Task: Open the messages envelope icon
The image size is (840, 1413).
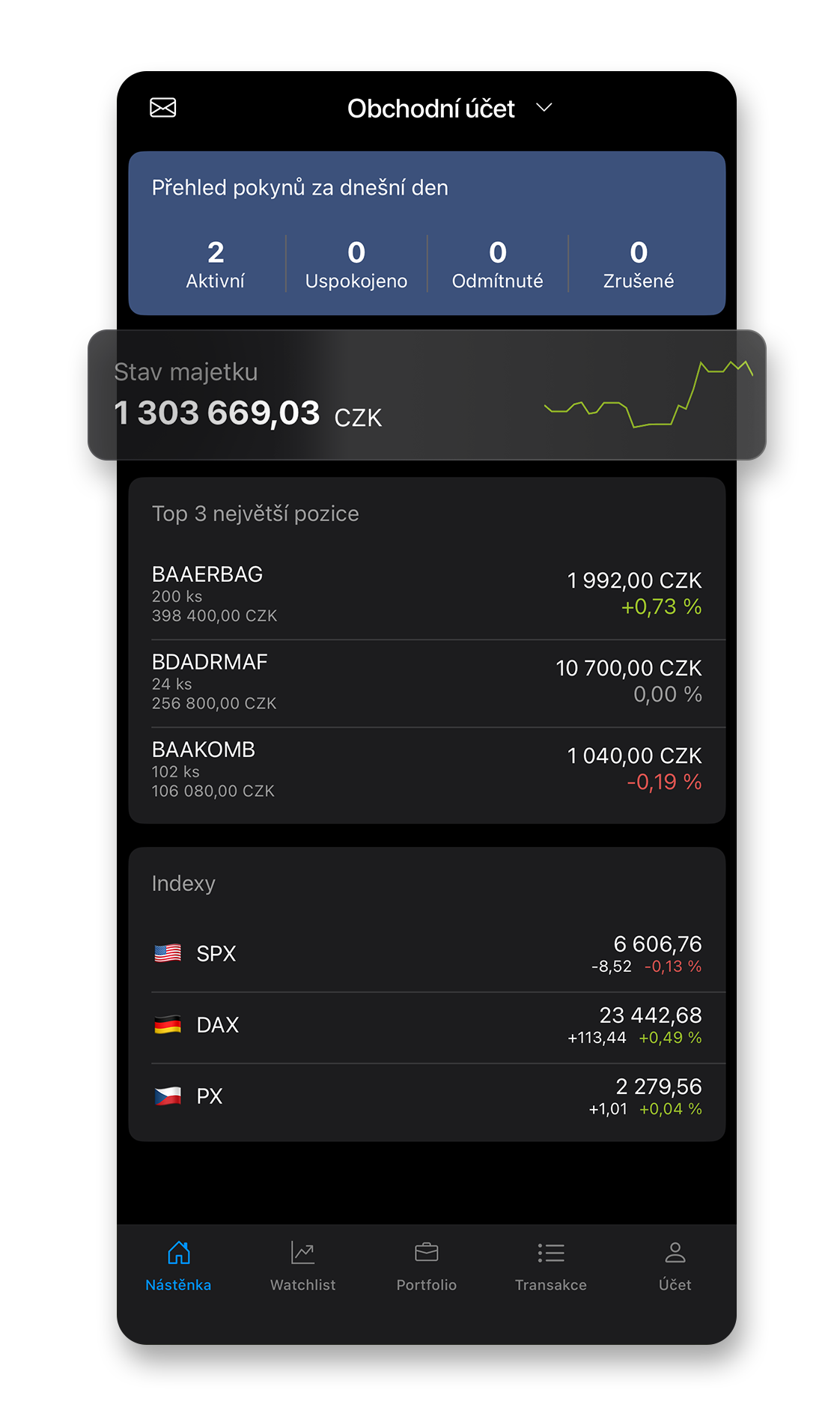Action: point(162,108)
